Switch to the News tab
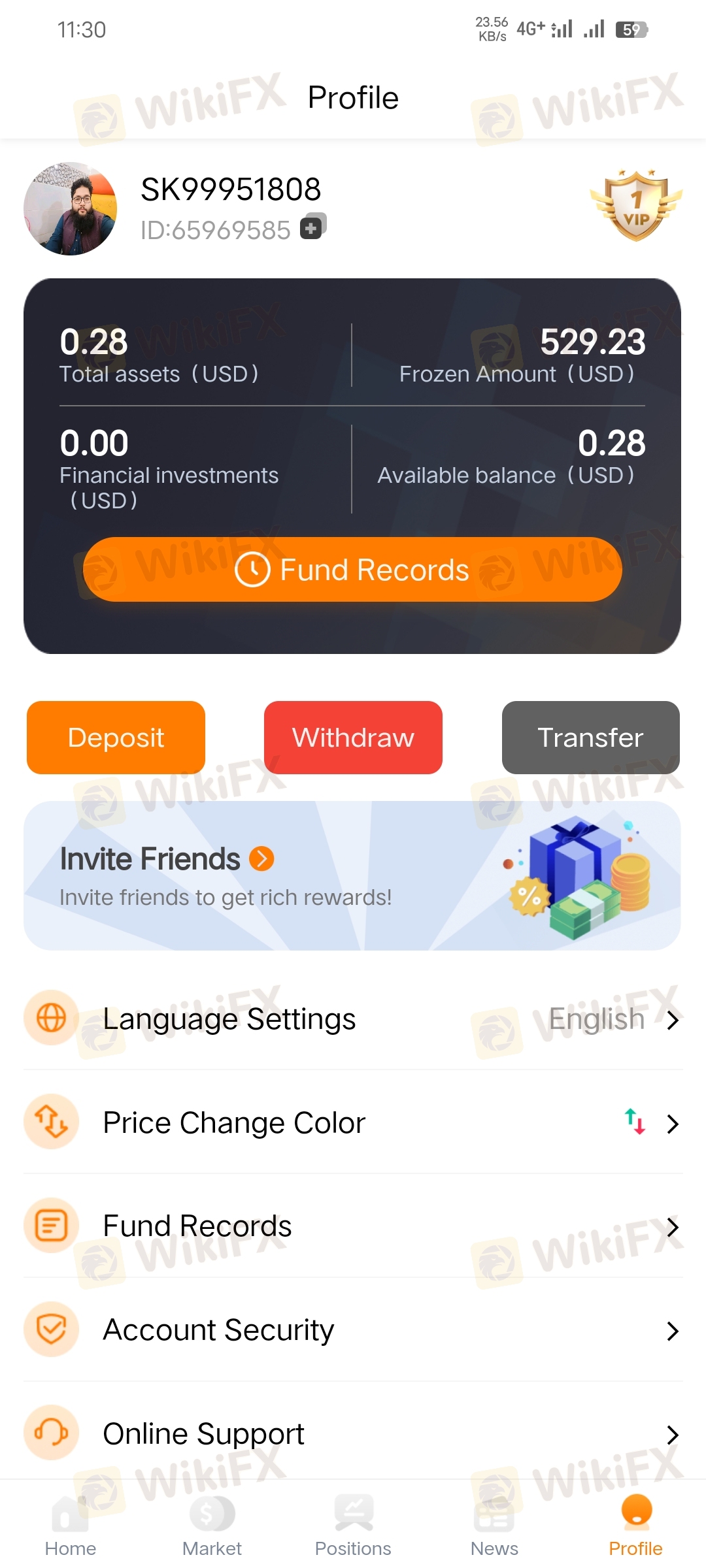The height and width of the screenshot is (1568, 706). (494, 1526)
